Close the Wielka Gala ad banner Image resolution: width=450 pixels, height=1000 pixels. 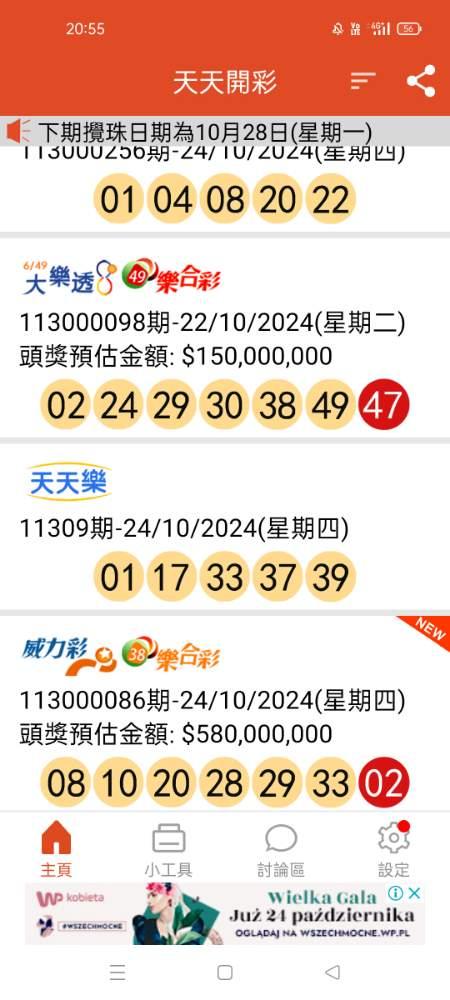click(x=414, y=893)
